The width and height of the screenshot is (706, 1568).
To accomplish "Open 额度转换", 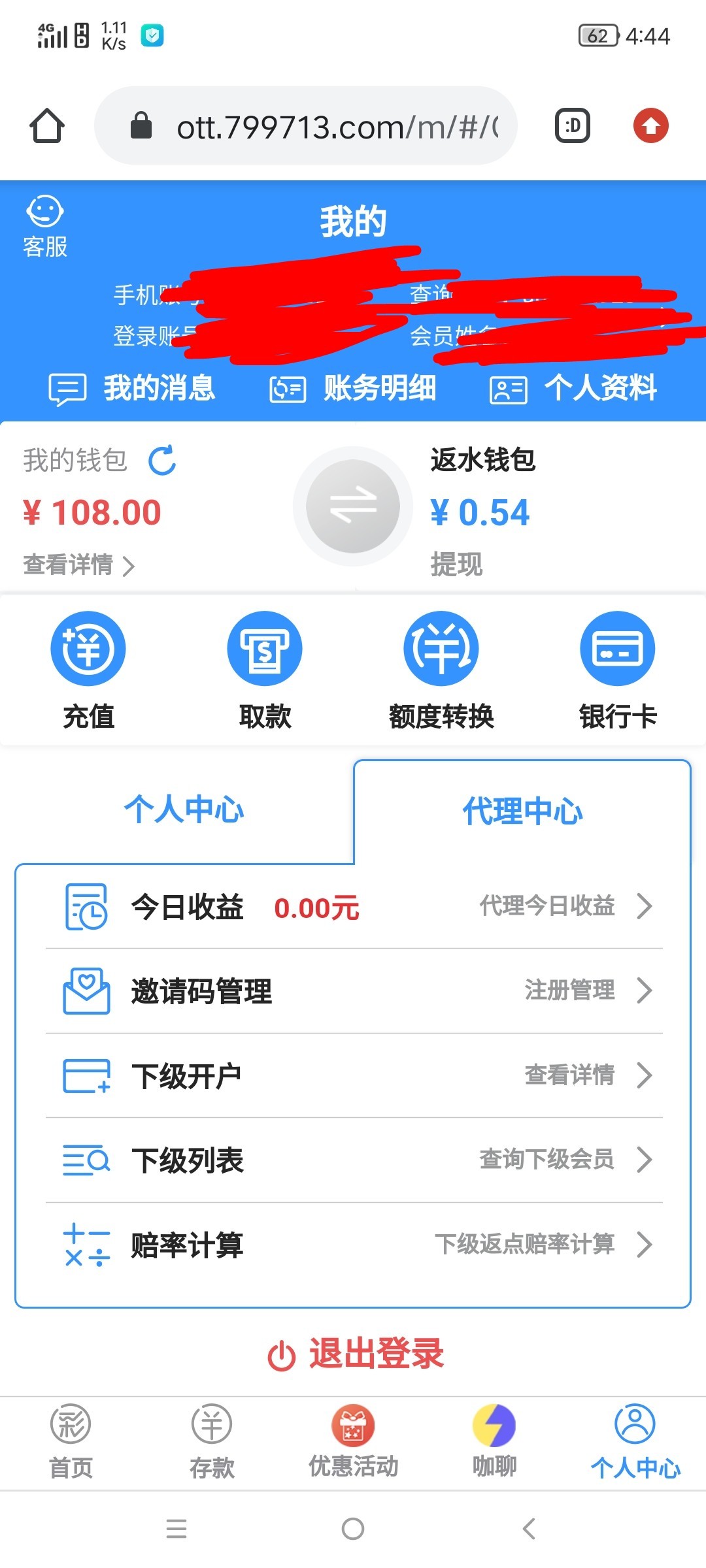I will [x=441, y=671].
